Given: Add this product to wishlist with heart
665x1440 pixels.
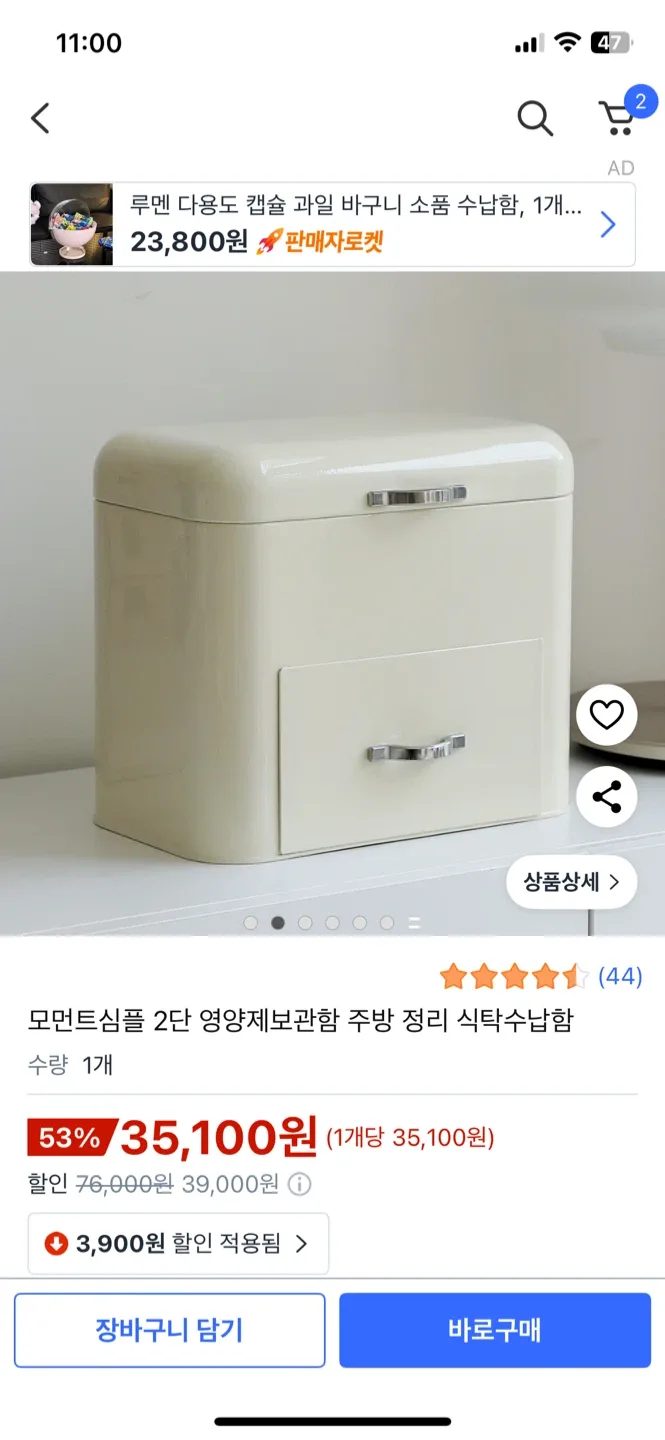Looking at the screenshot, I should [x=606, y=715].
